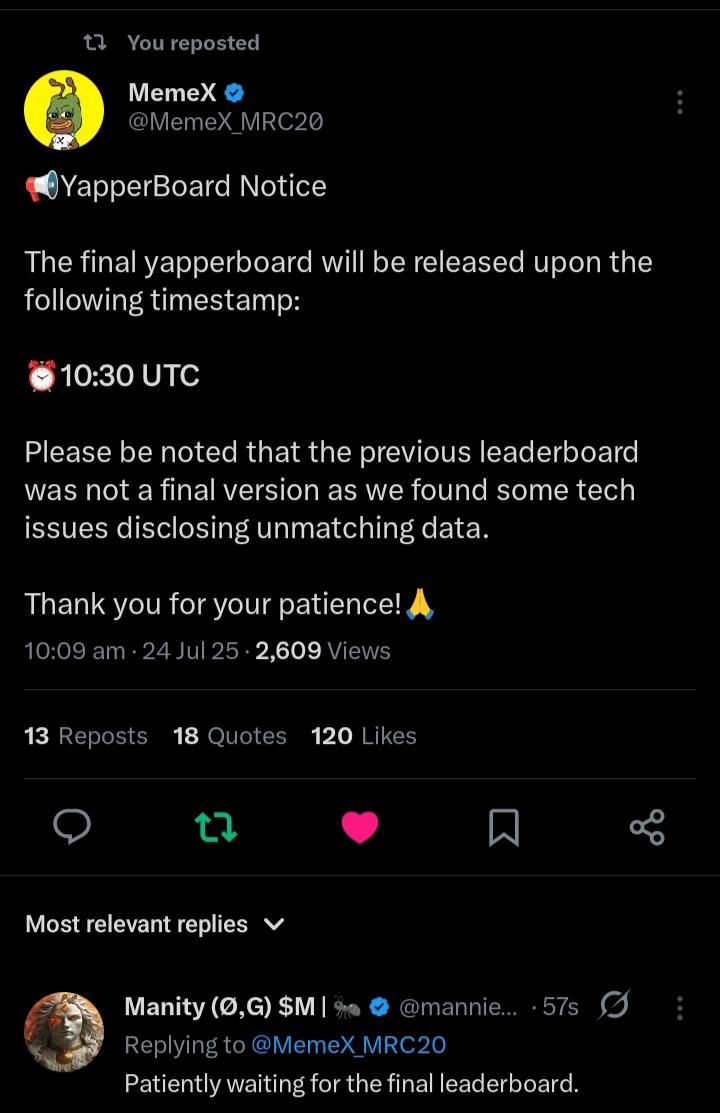Open MemeX profile picture
This screenshot has width=720, height=1113.
64,108
